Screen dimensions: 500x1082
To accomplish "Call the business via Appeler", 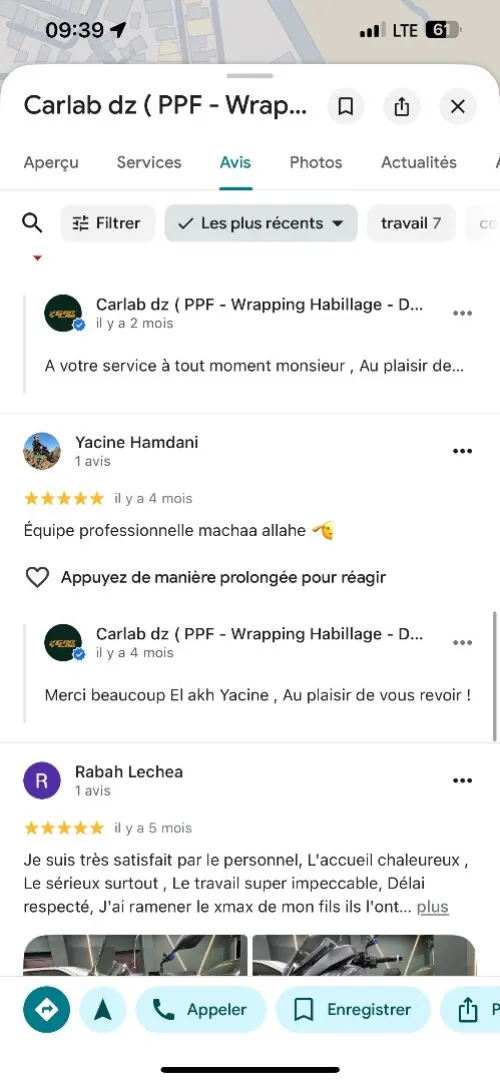I will click(201, 1010).
